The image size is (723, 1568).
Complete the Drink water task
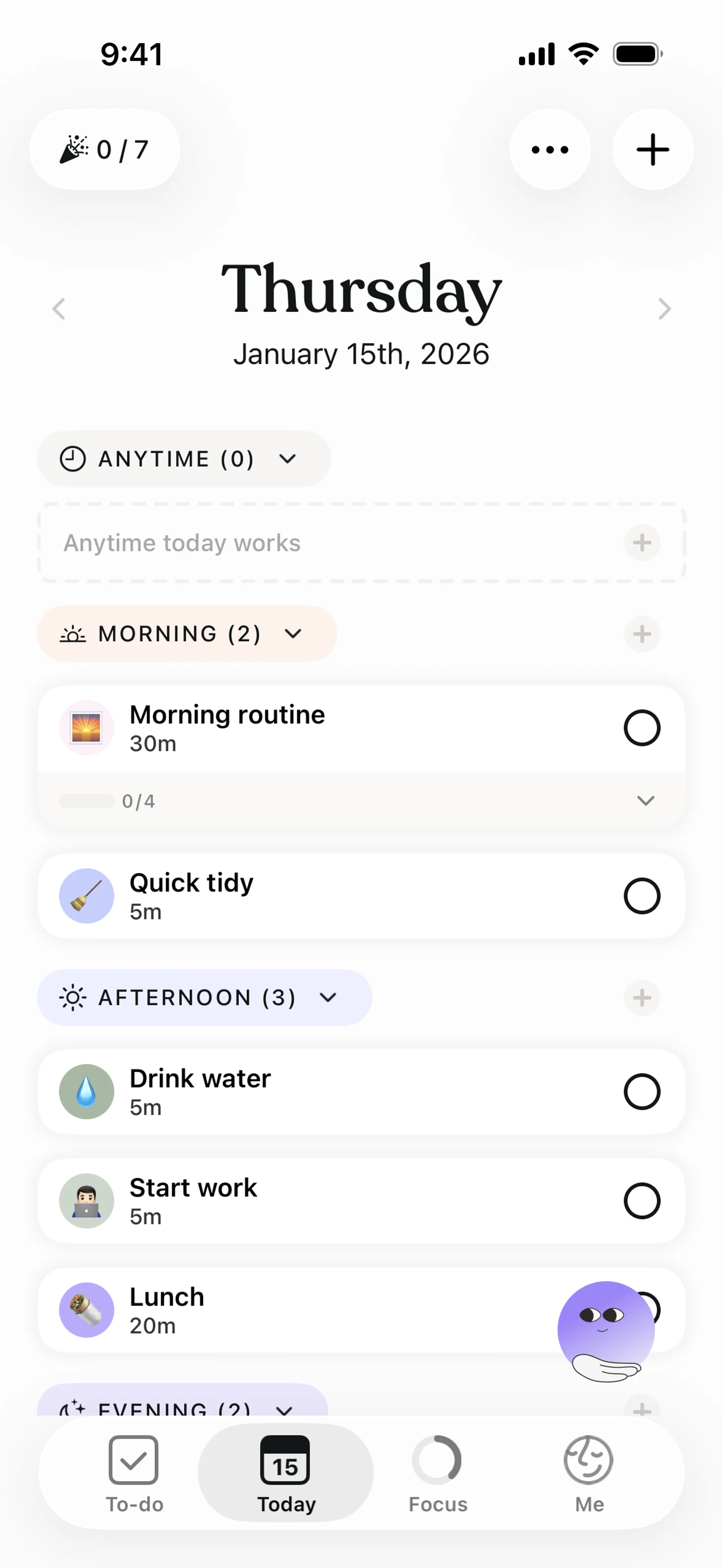[x=641, y=1091]
